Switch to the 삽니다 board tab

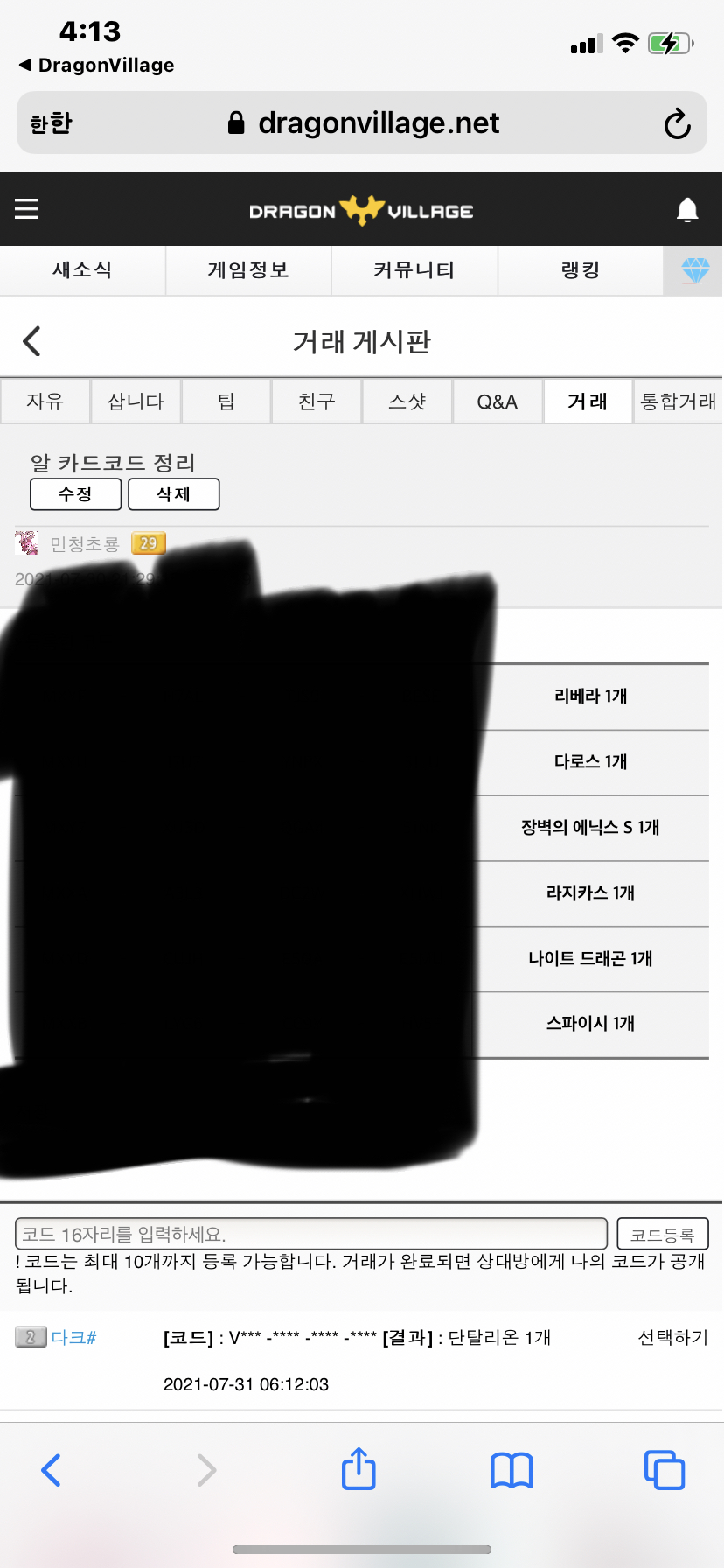(136, 402)
